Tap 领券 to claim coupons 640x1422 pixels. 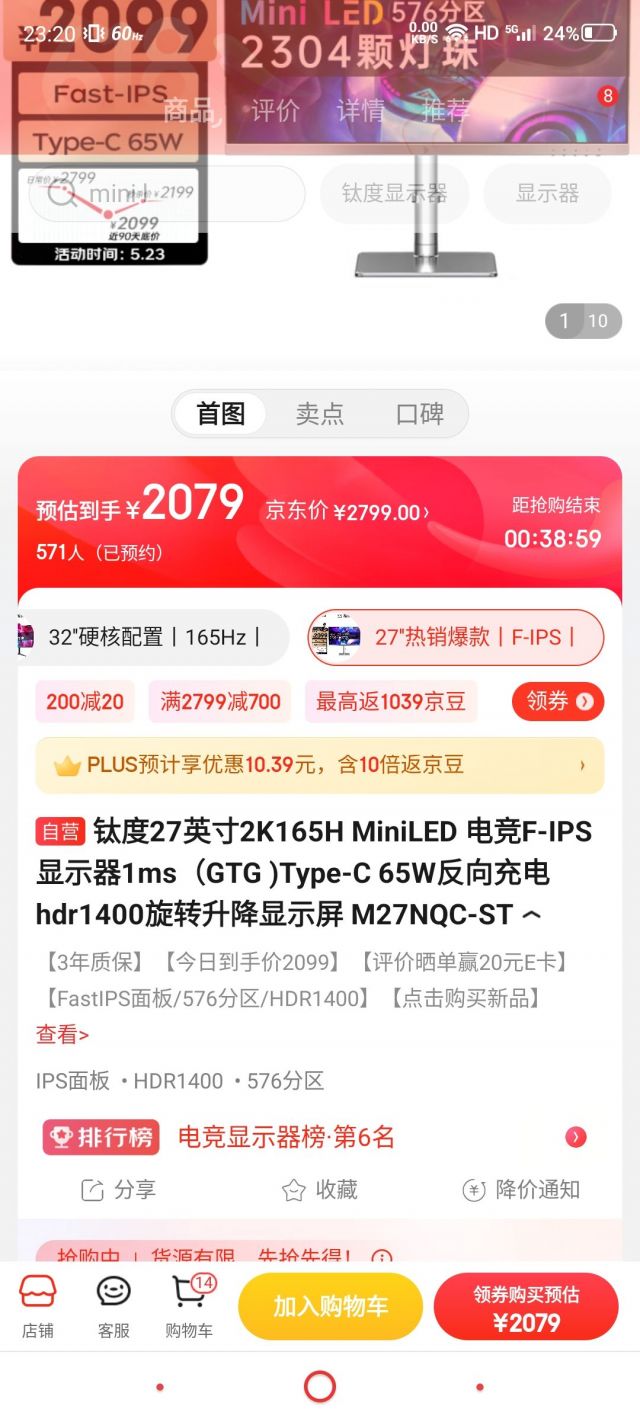559,701
